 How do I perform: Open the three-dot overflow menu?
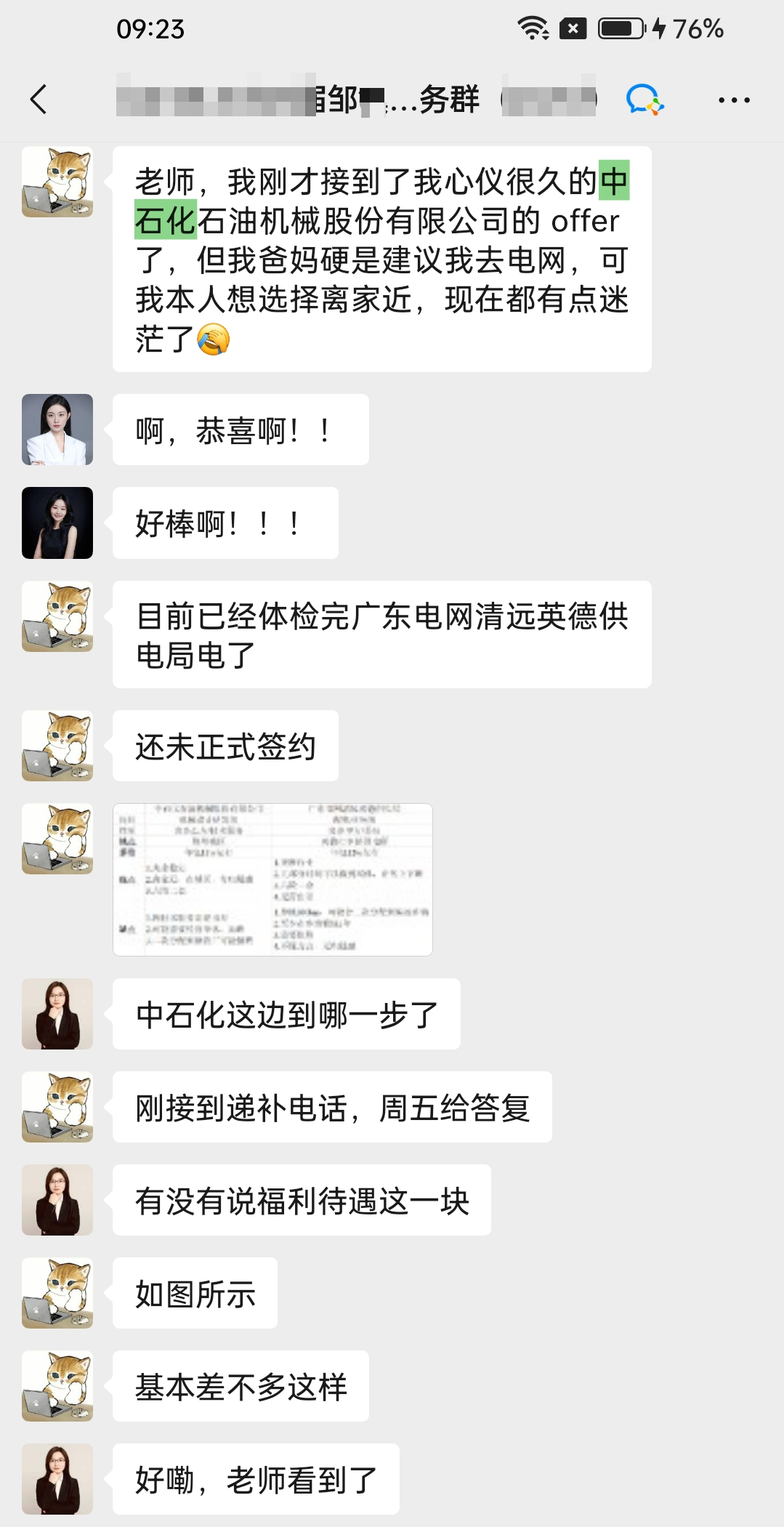734,100
